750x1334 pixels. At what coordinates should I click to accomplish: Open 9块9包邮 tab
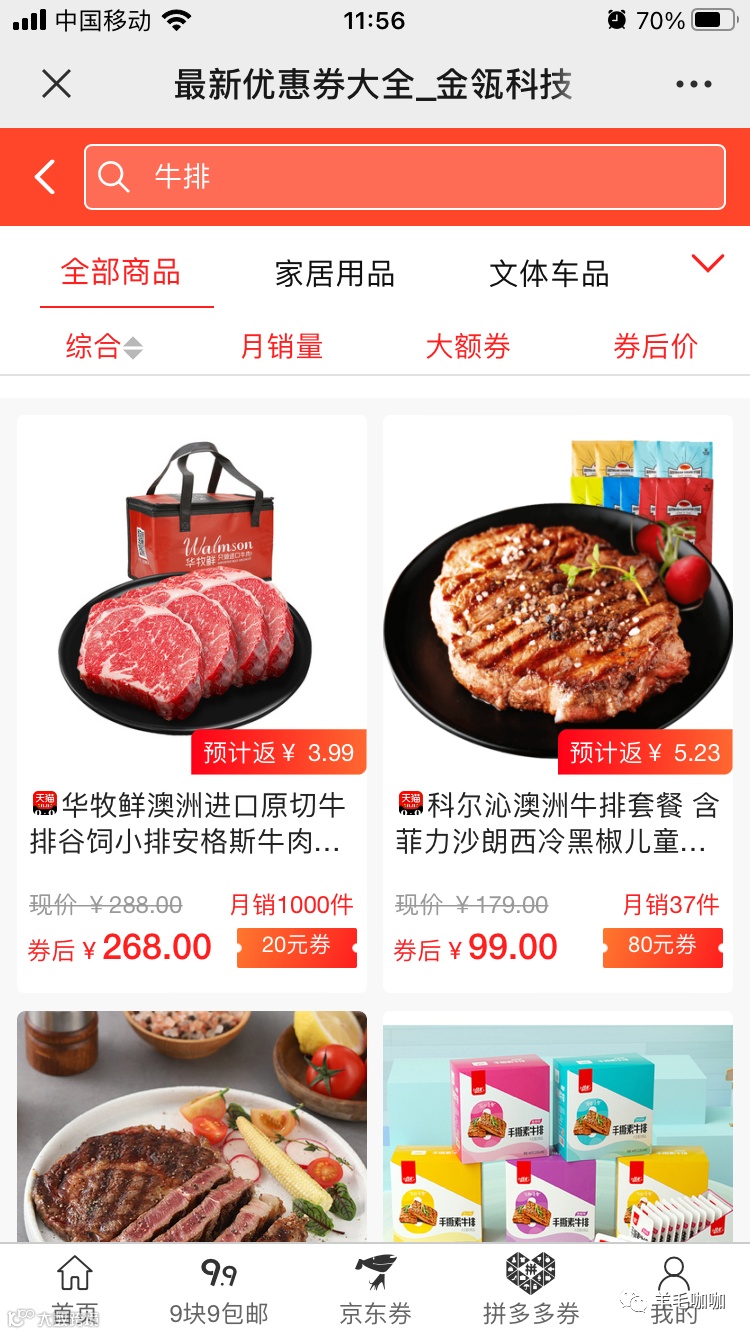tap(219, 1288)
